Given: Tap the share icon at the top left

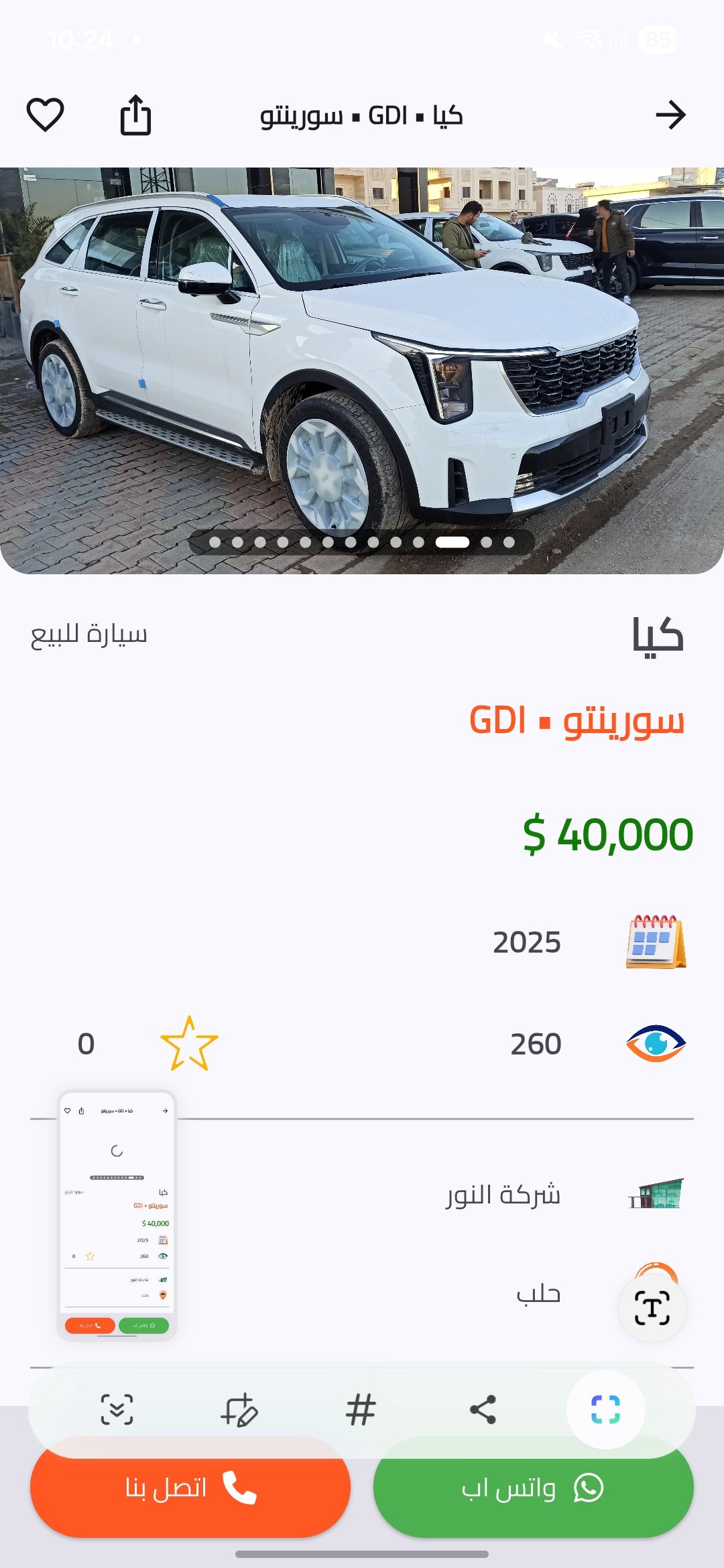Looking at the screenshot, I should [x=137, y=115].
